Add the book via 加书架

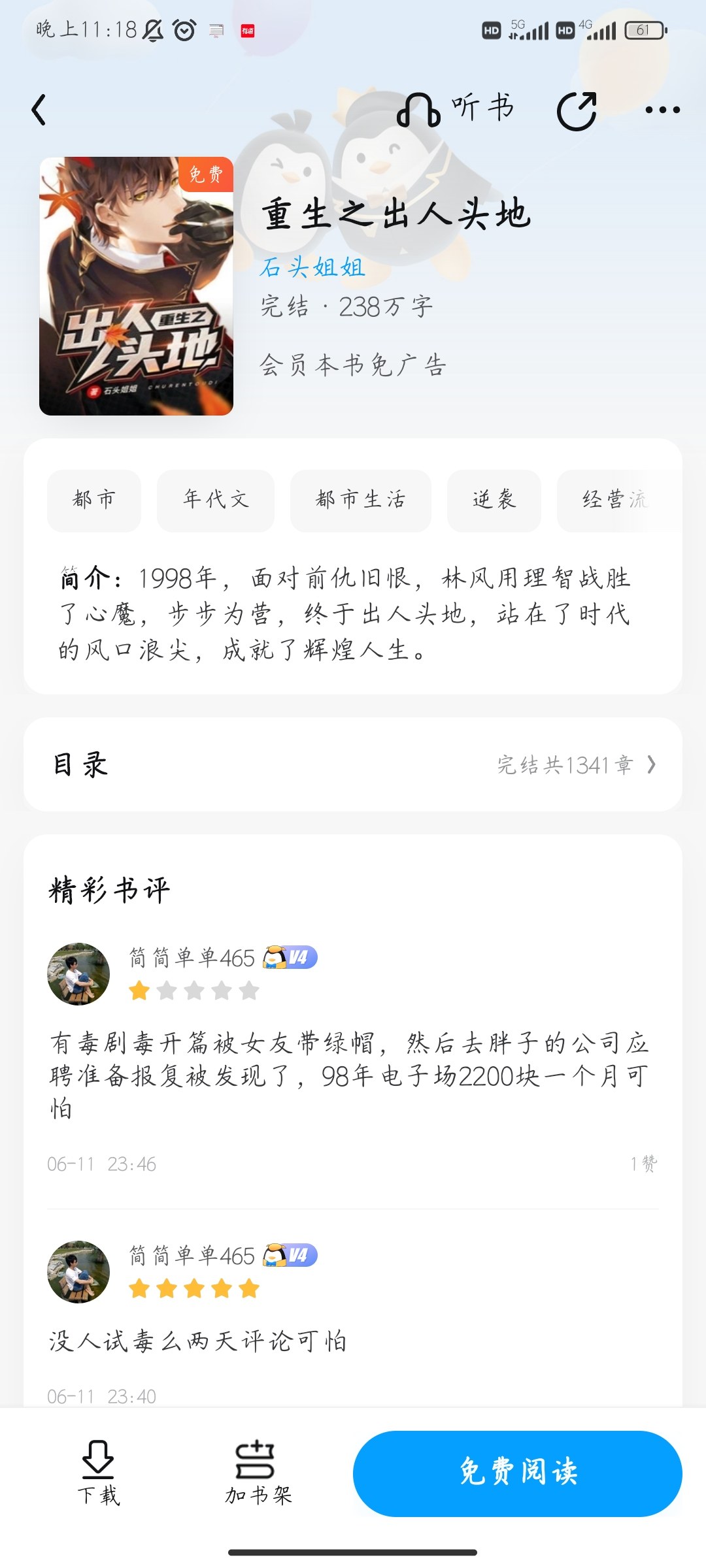point(258,1473)
